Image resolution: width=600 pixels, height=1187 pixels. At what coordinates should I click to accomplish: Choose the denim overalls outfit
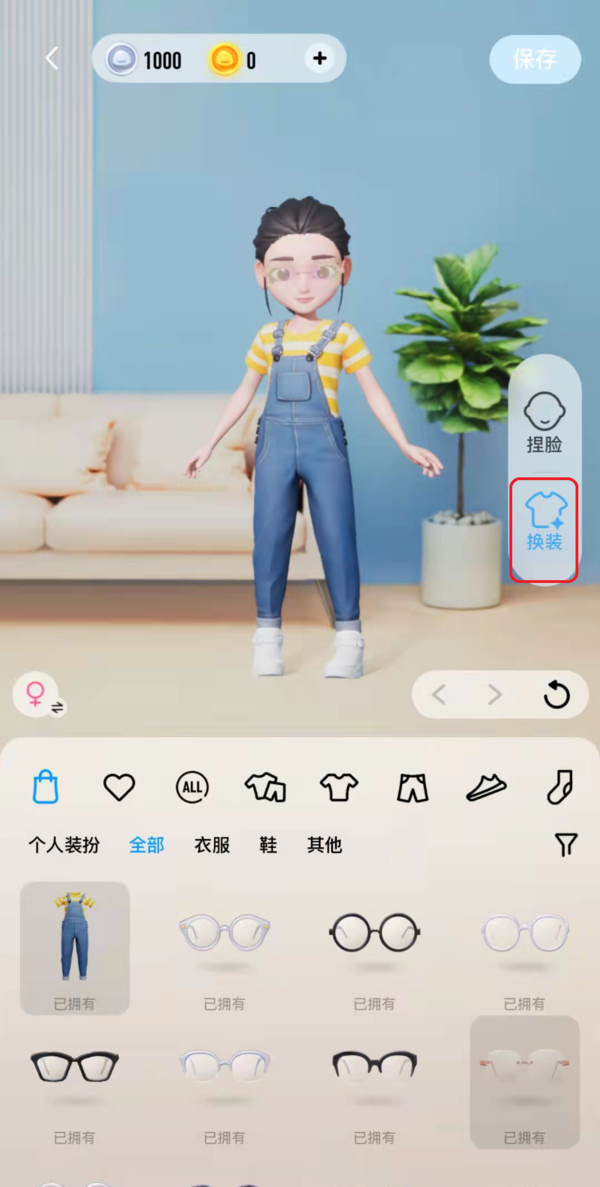point(75,946)
